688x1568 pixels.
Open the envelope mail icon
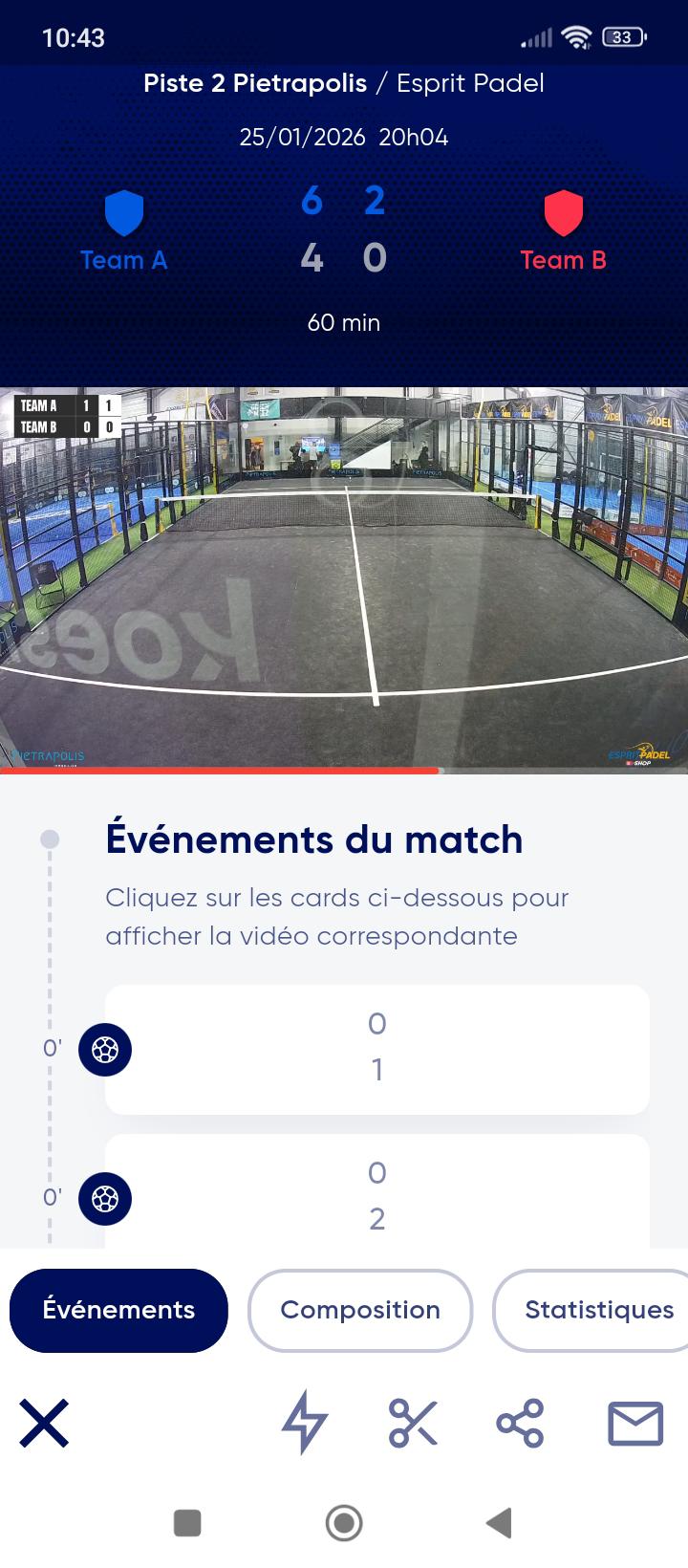click(x=635, y=1424)
